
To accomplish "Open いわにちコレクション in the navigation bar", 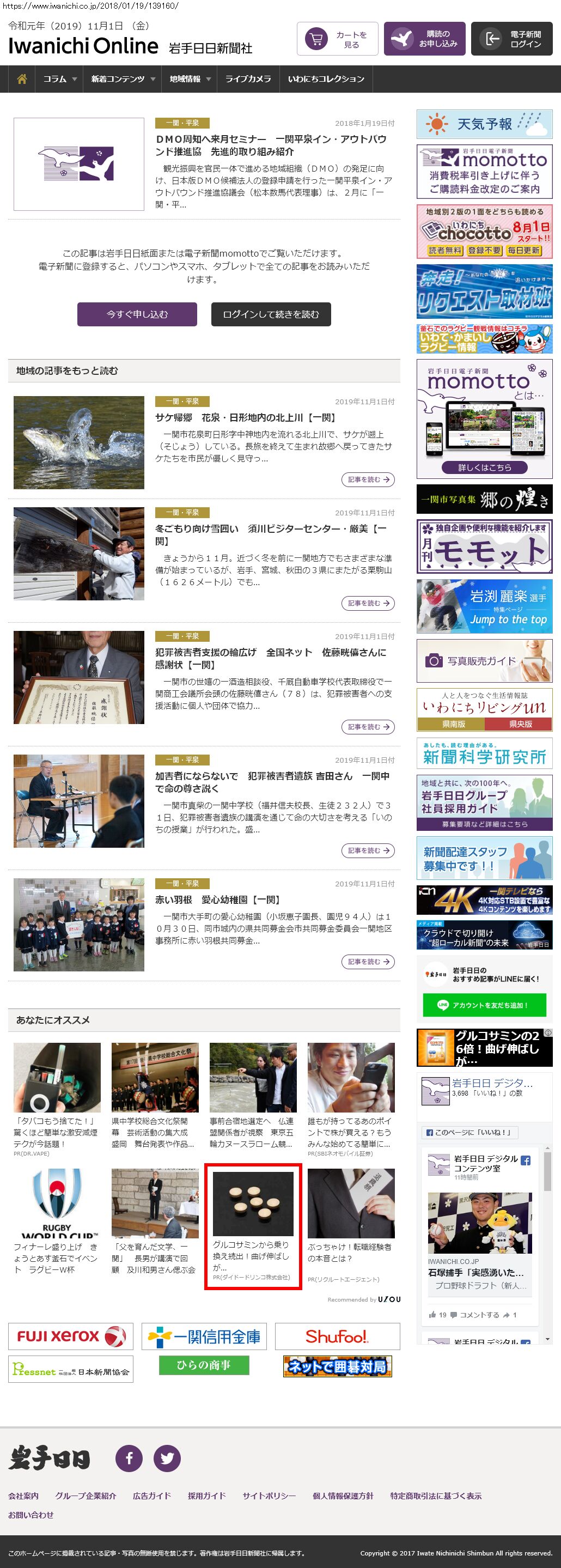I will pos(326,79).
